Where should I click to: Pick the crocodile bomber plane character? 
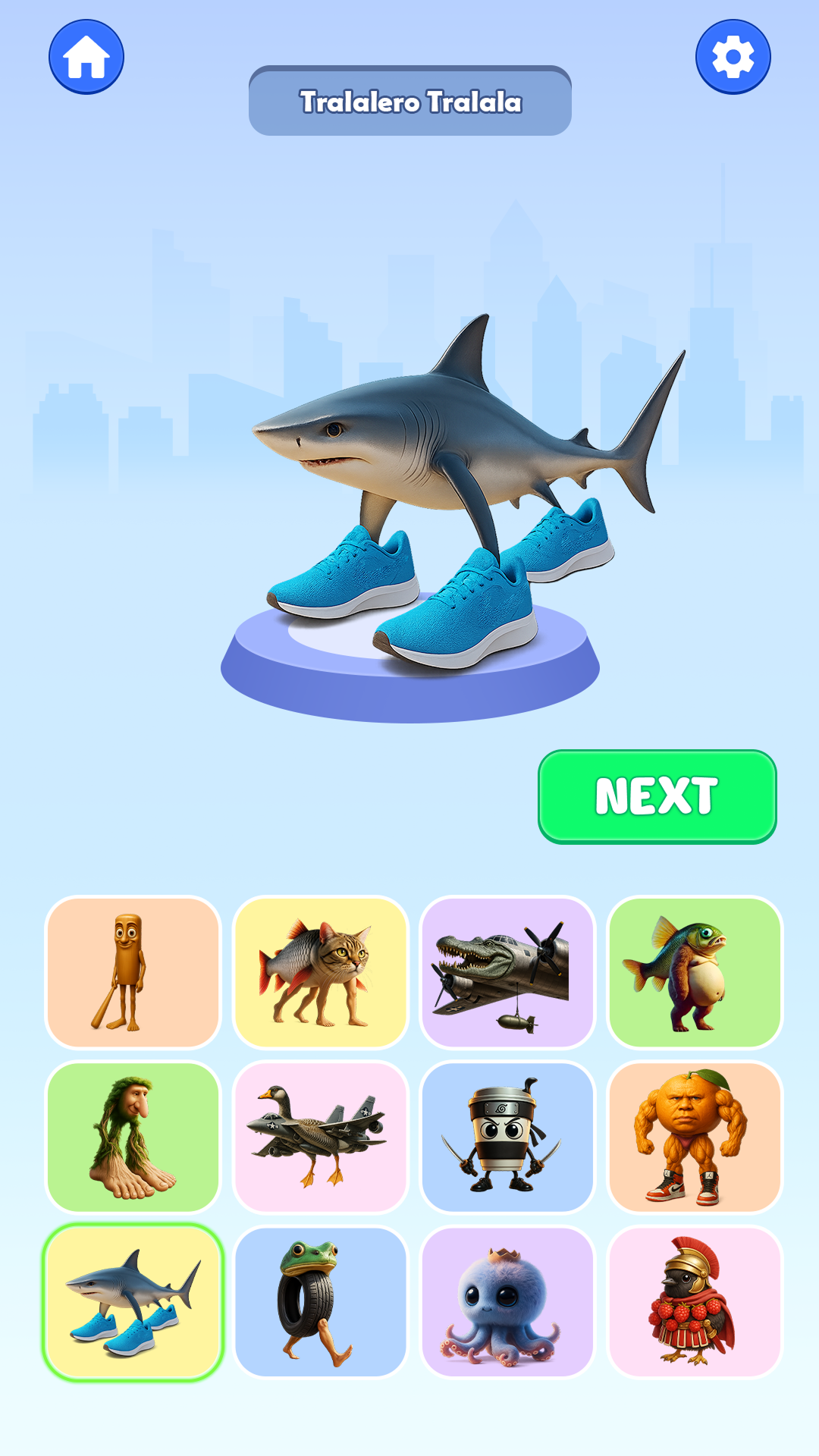[507, 973]
